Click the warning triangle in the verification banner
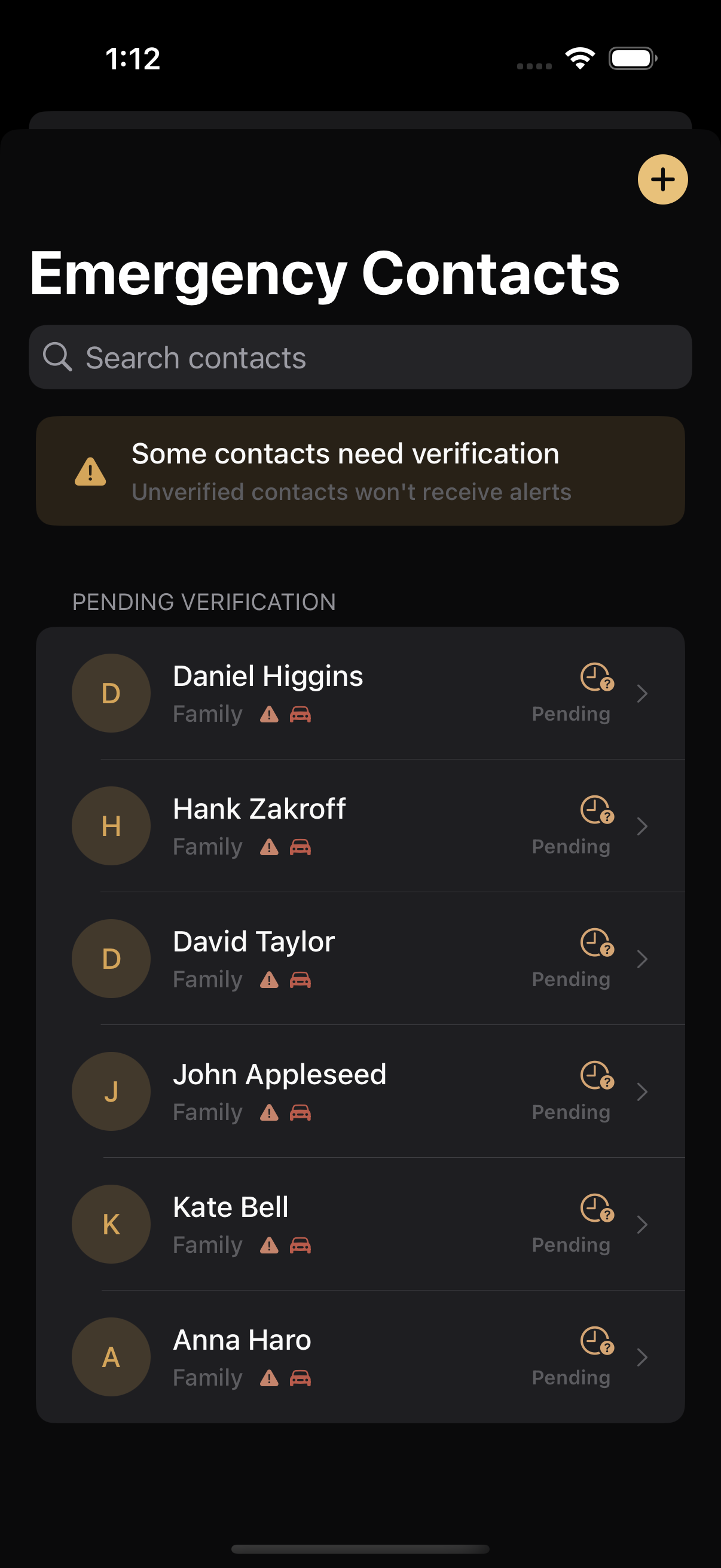The width and height of the screenshot is (721, 1568). (x=90, y=471)
